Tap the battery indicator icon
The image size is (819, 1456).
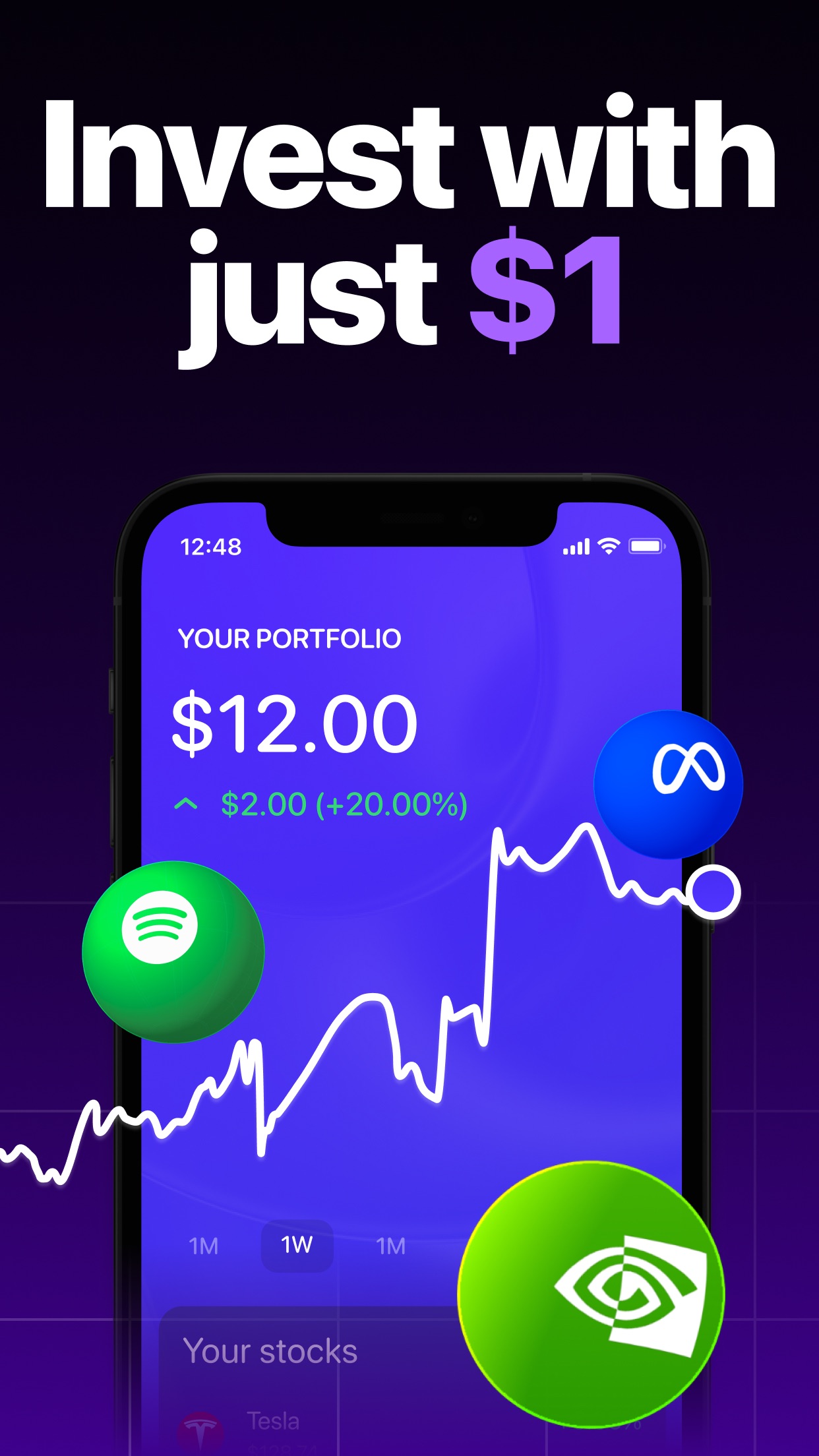(x=644, y=546)
